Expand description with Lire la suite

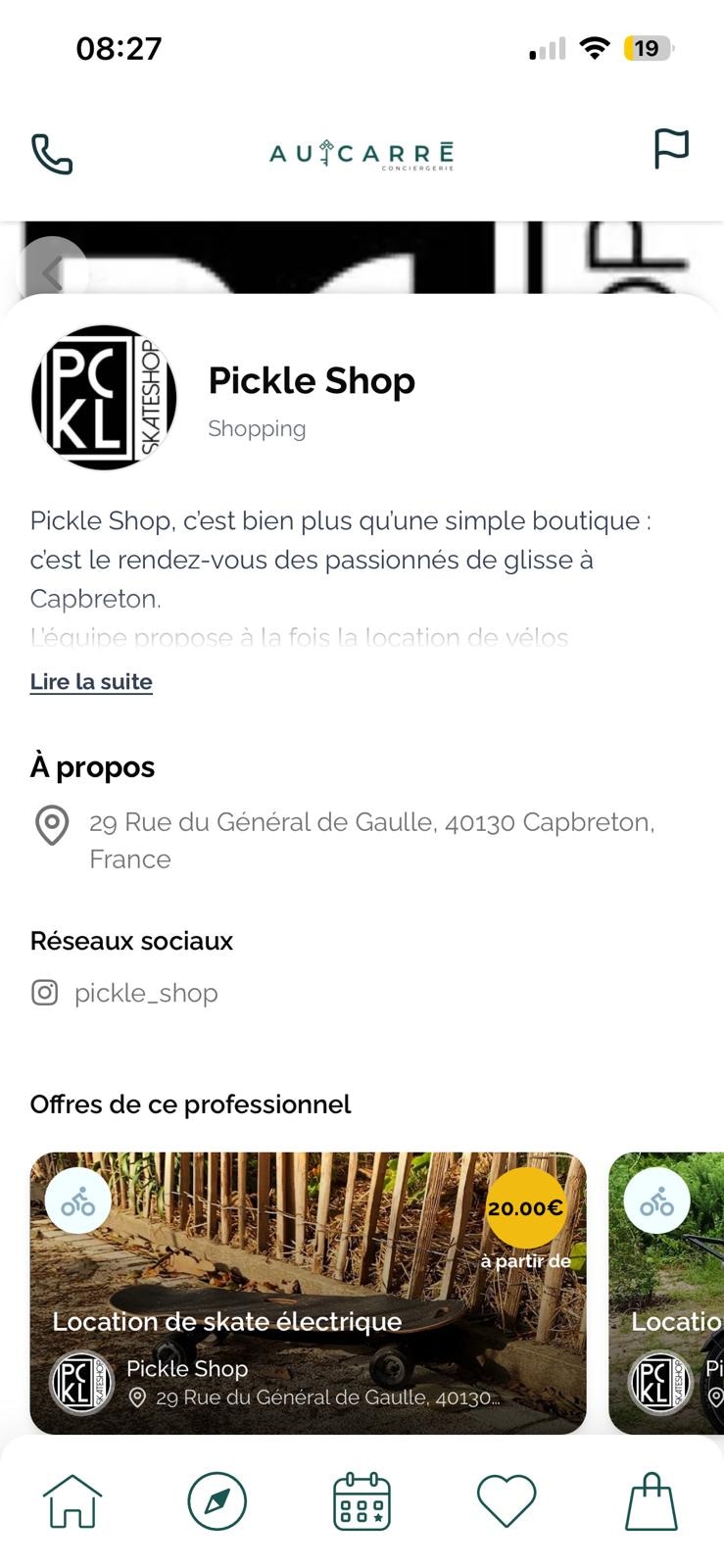[91, 681]
